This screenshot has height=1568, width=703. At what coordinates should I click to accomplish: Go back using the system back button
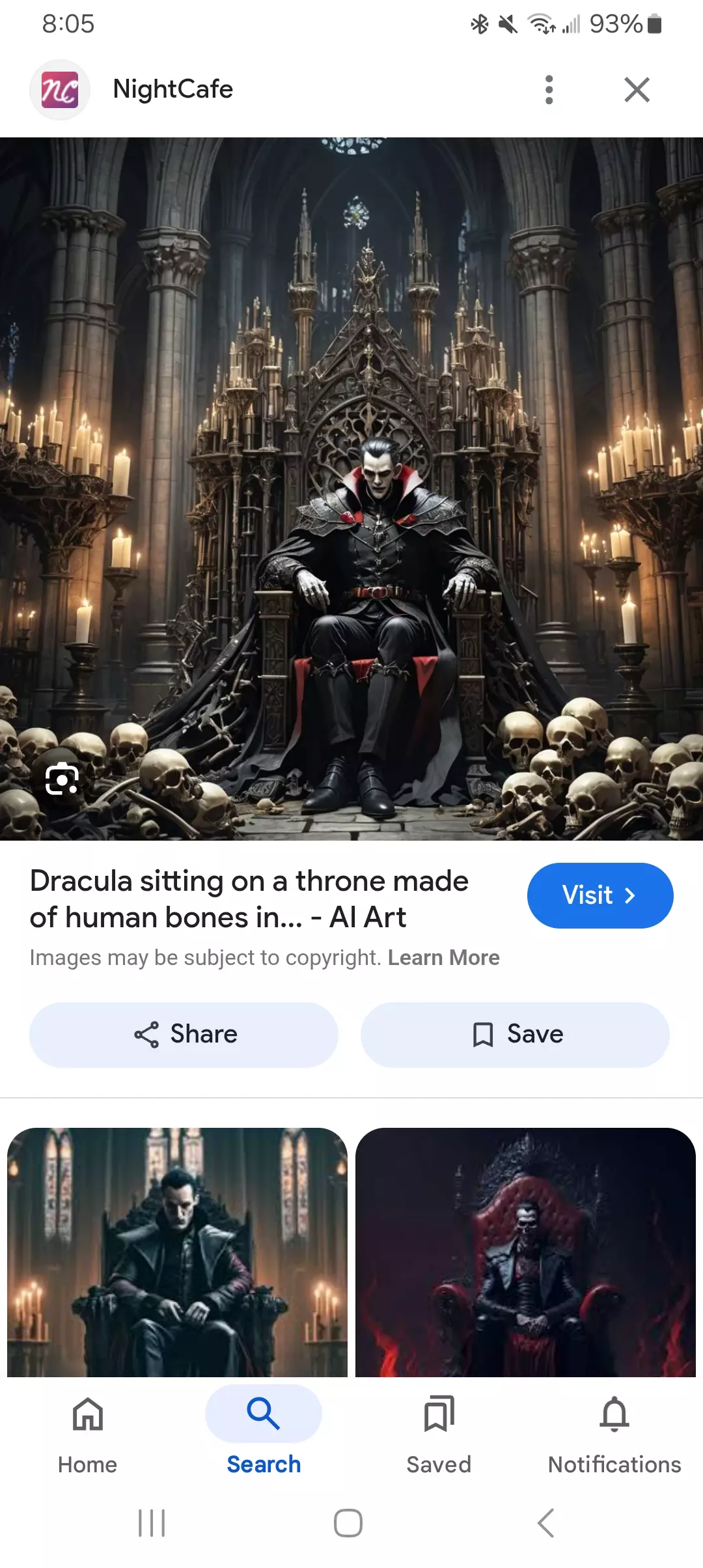(x=545, y=1523)
